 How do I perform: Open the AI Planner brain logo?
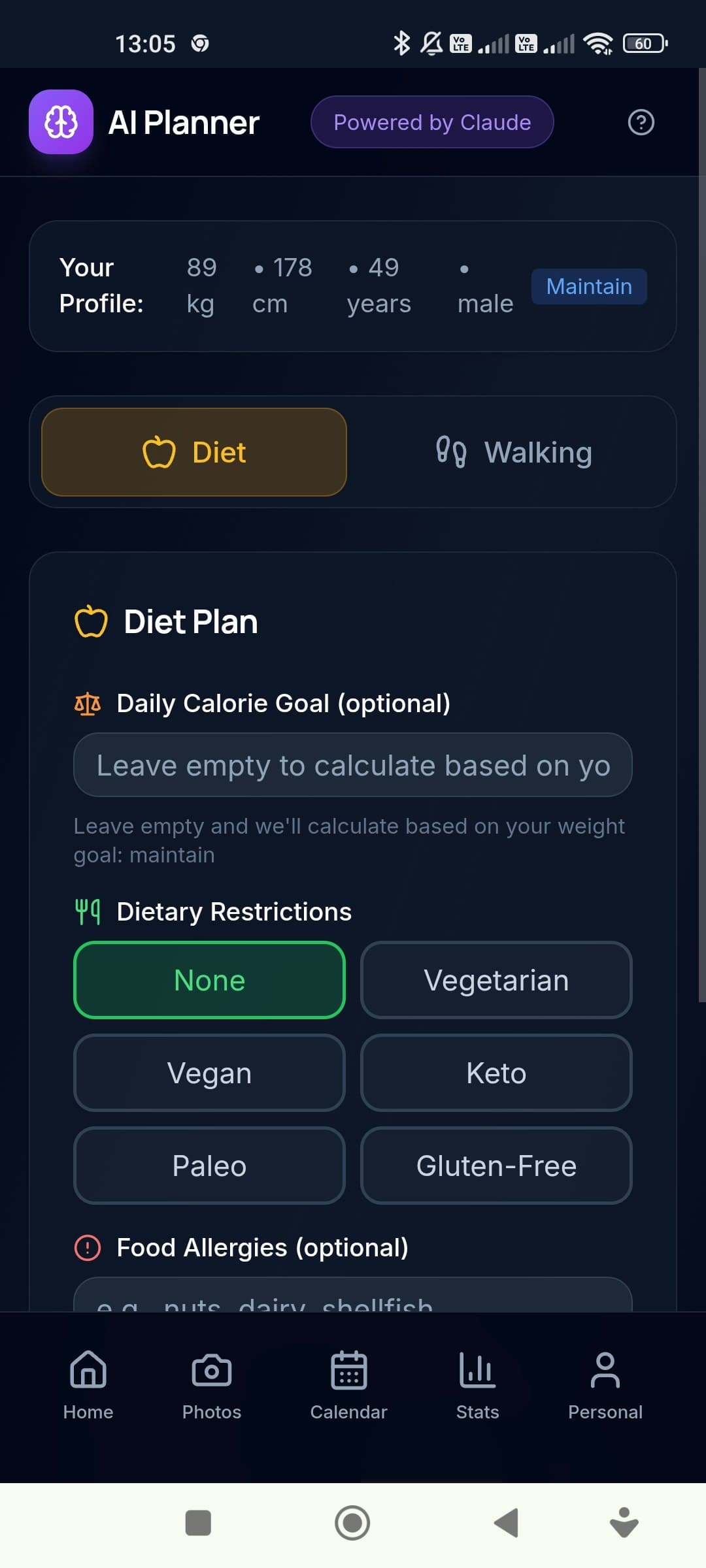(61, 122)
